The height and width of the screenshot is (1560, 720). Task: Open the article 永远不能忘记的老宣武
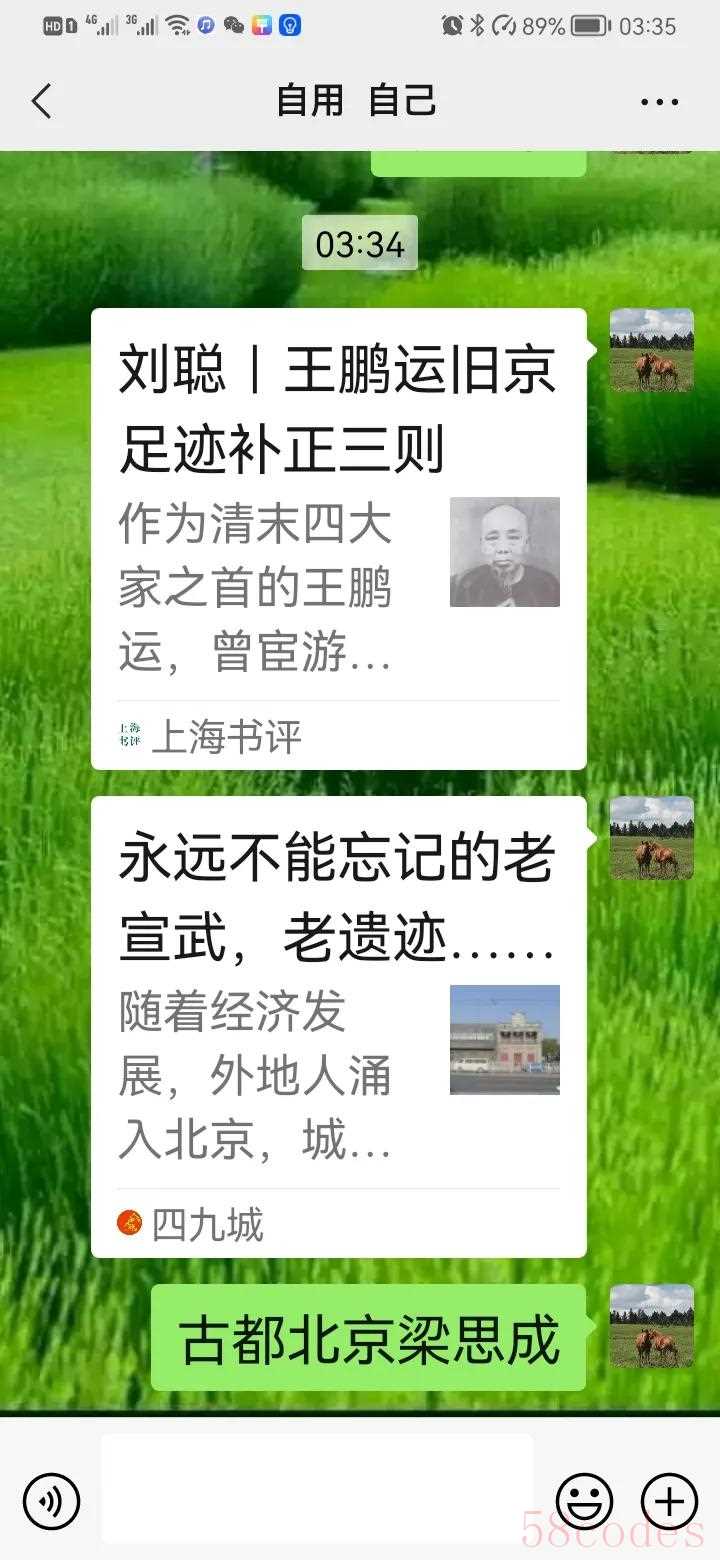338,1026
